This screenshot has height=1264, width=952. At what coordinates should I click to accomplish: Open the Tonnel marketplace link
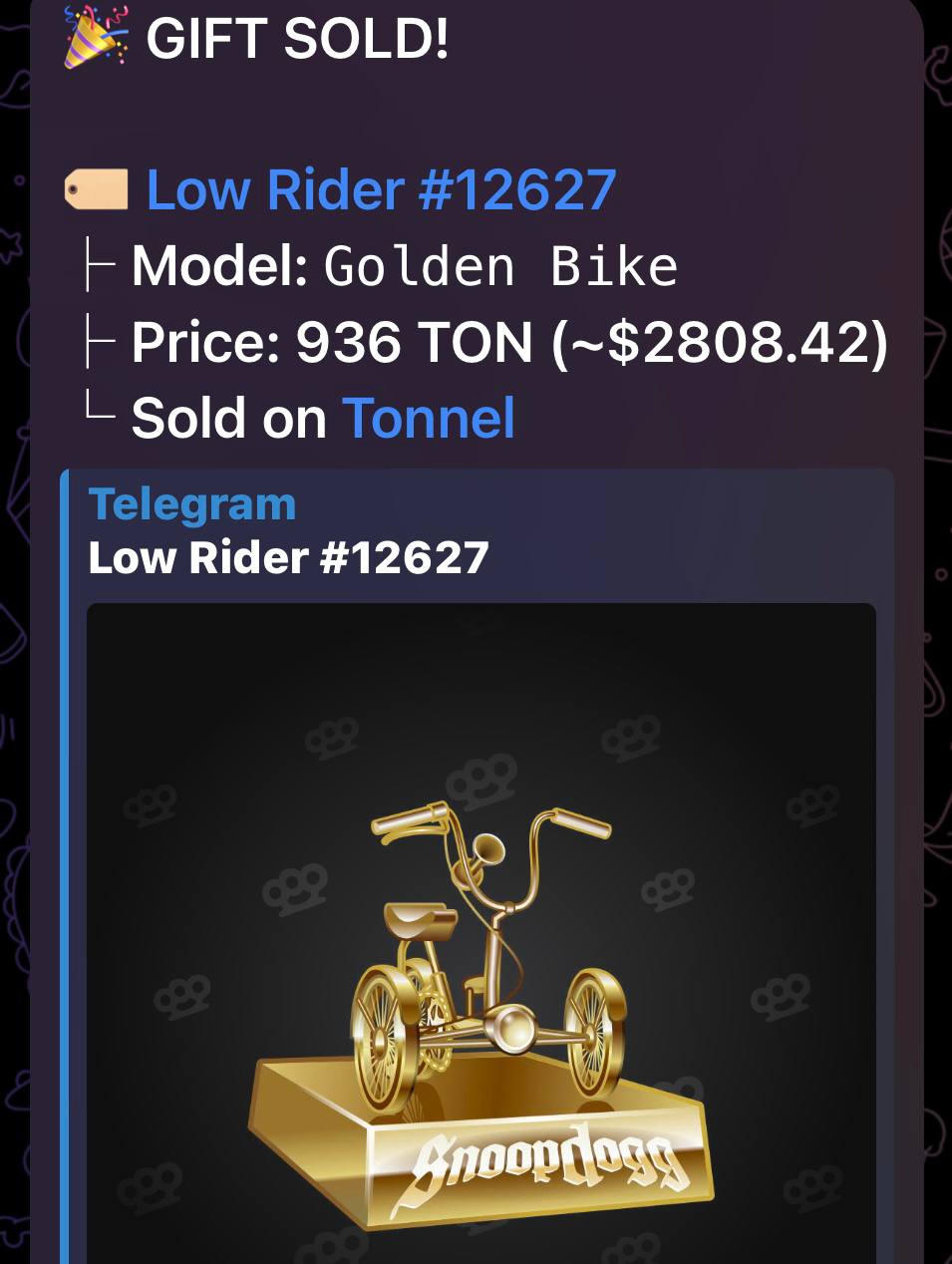428,418
